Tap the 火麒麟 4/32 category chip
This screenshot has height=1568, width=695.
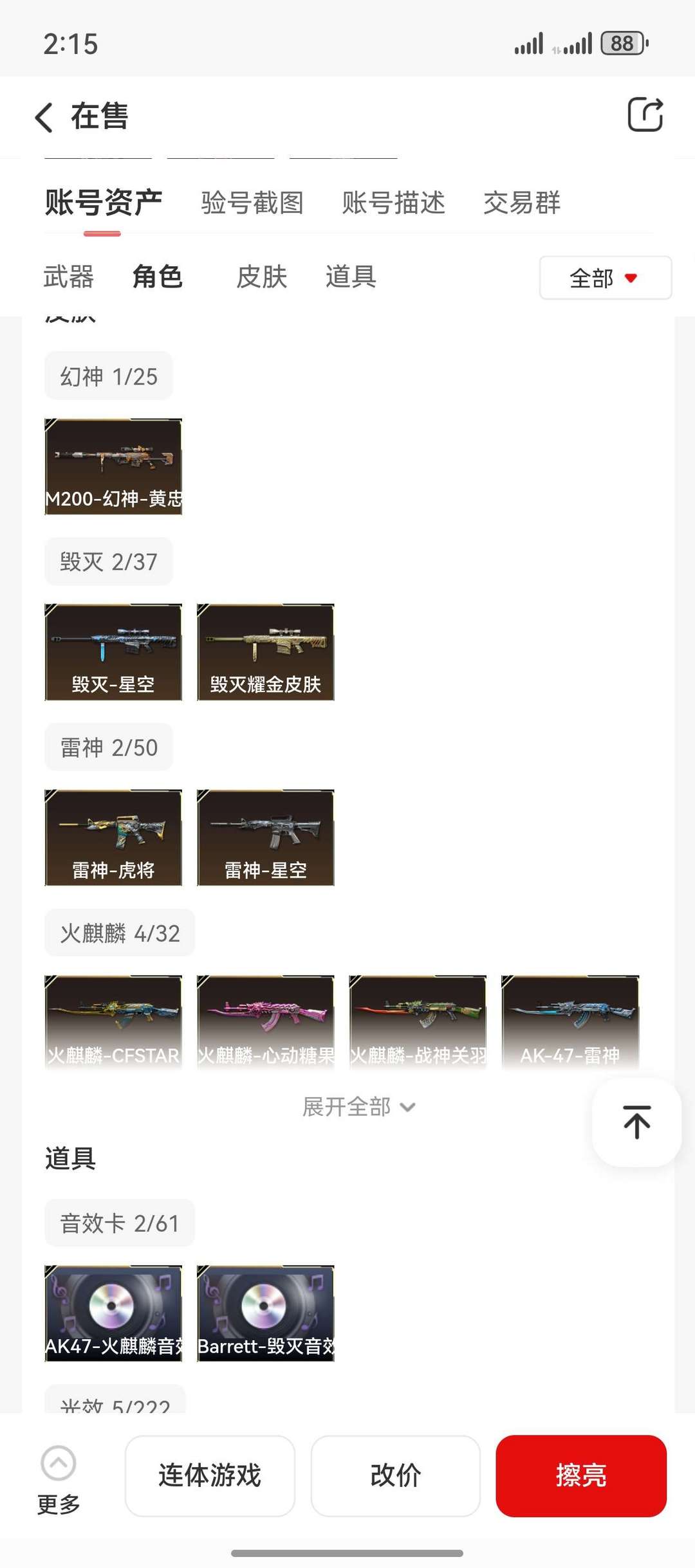120,933
